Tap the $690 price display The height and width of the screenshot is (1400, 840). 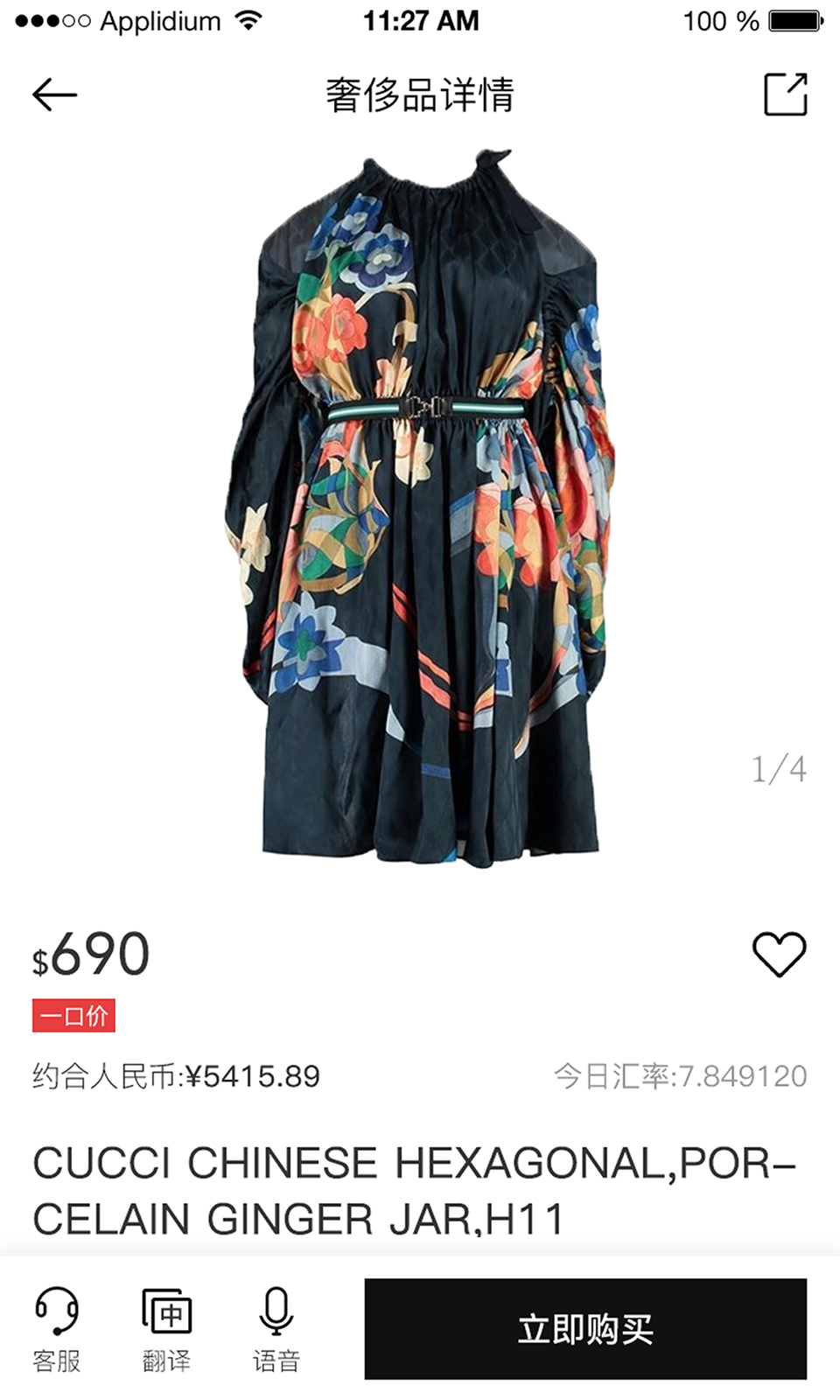(92, 954)
